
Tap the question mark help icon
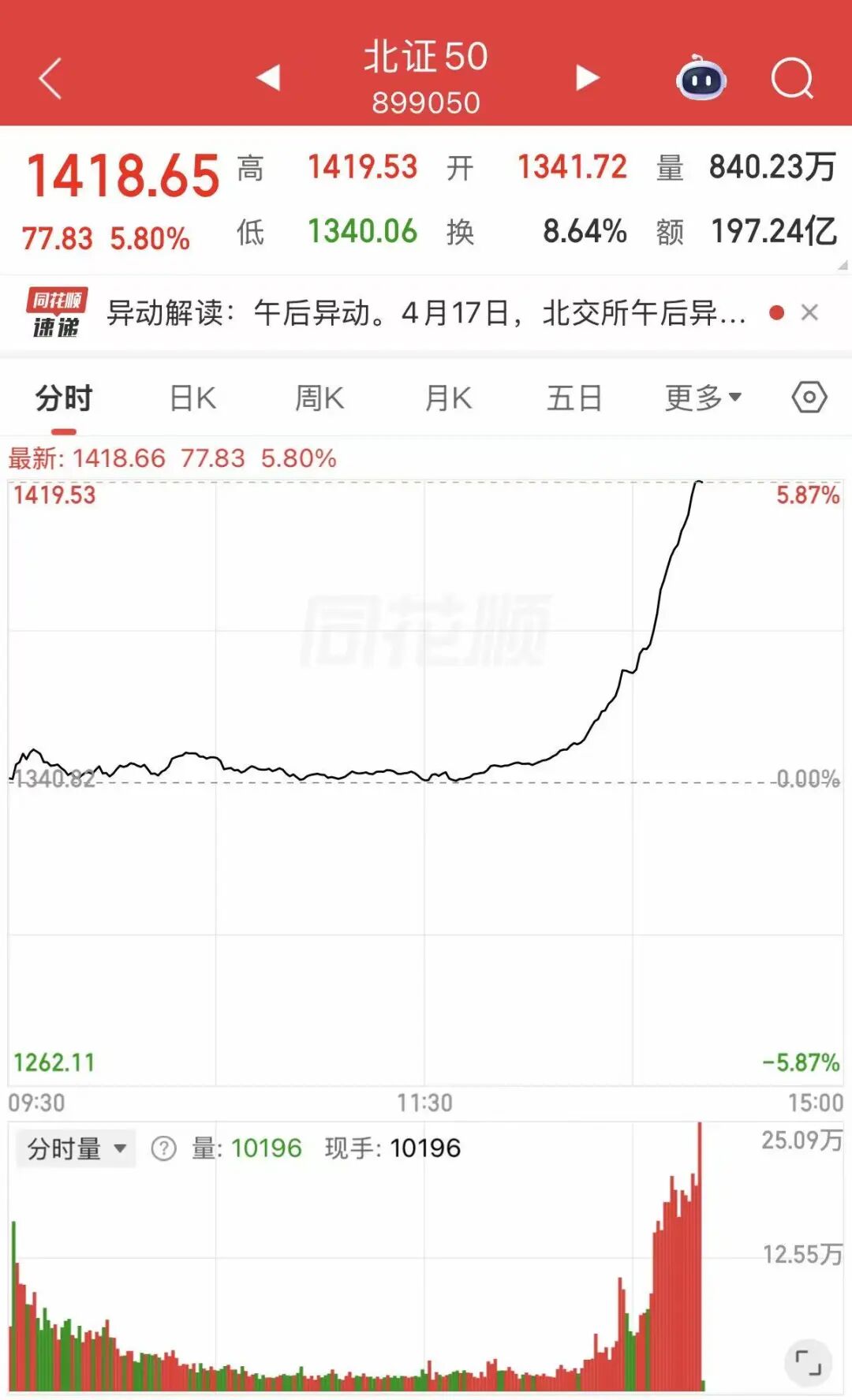point(163,1148)
